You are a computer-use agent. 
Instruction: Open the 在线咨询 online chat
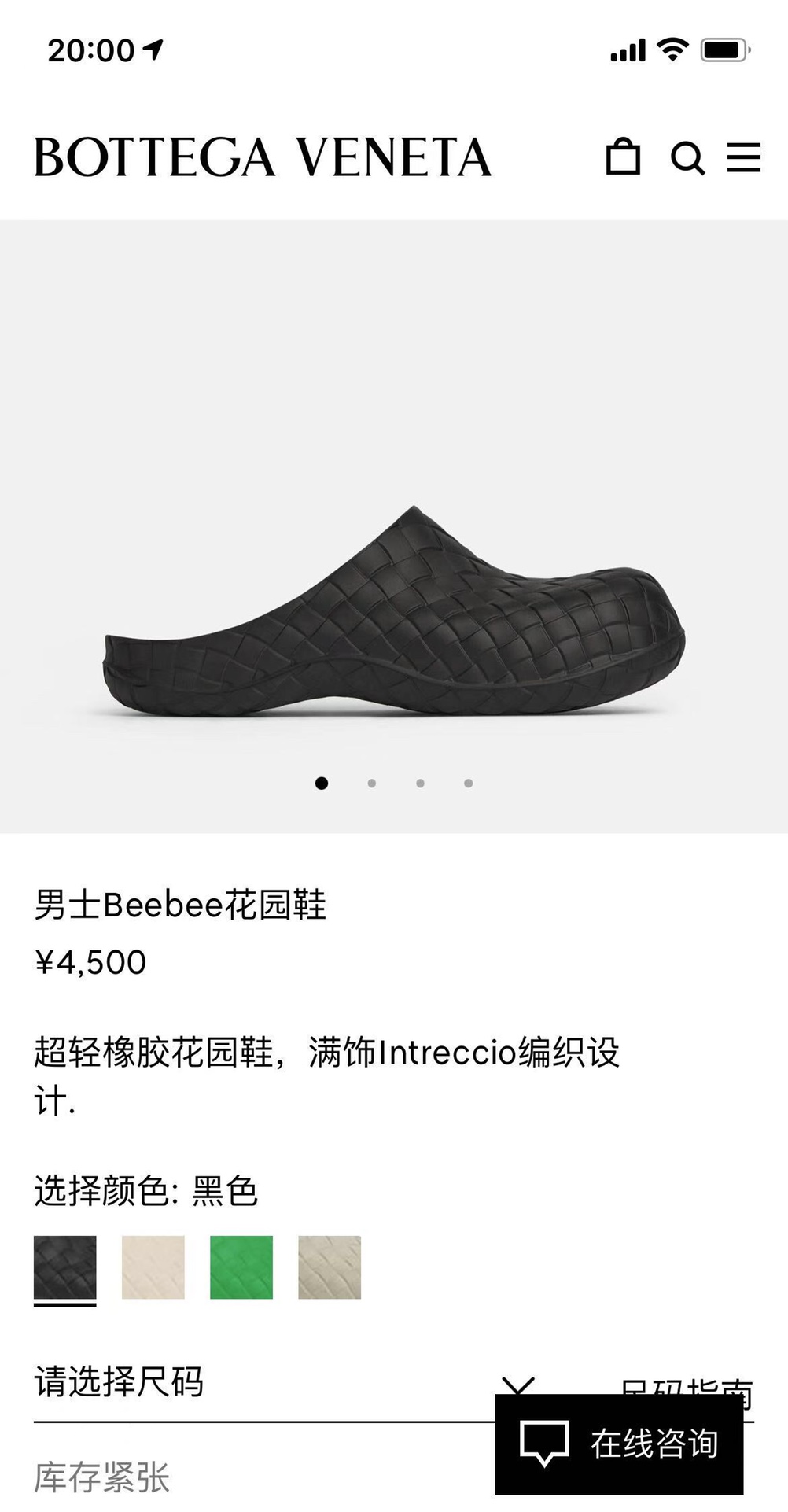(620, 1444)
